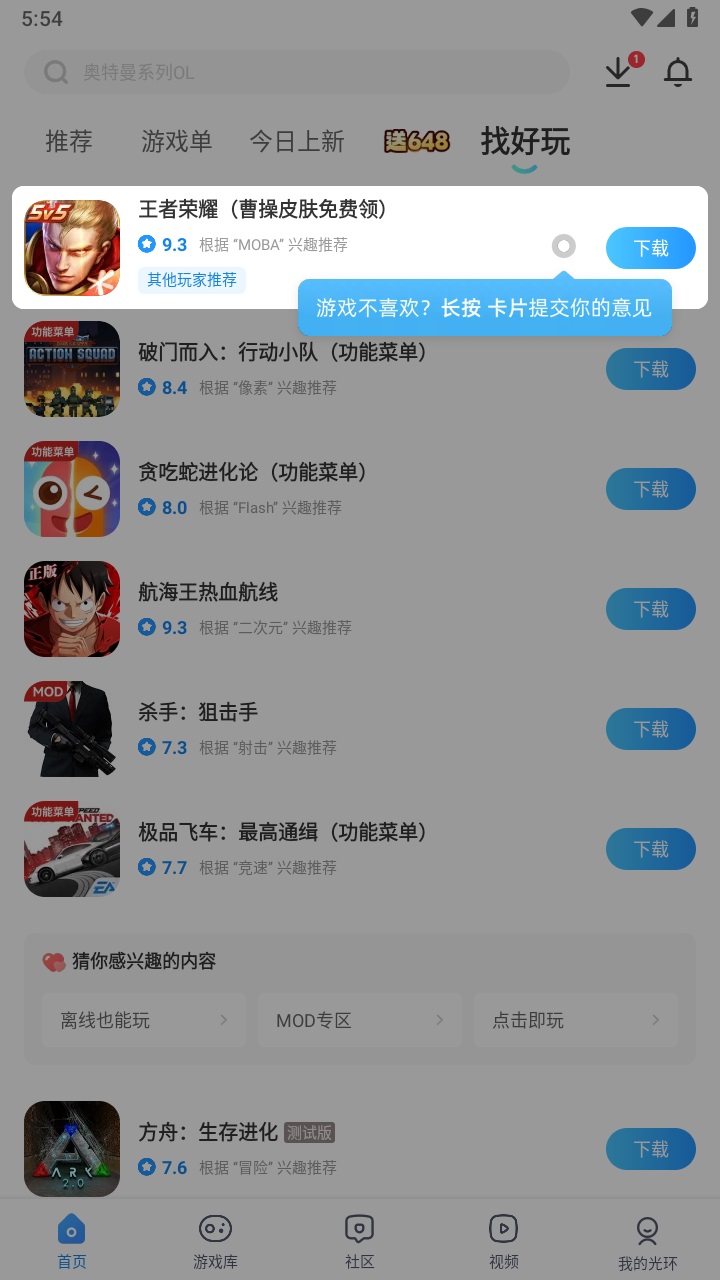Open notifications via the bell icon
Image resolution: width=720 pixels, height=1280 pixels.
coord(678,73)
